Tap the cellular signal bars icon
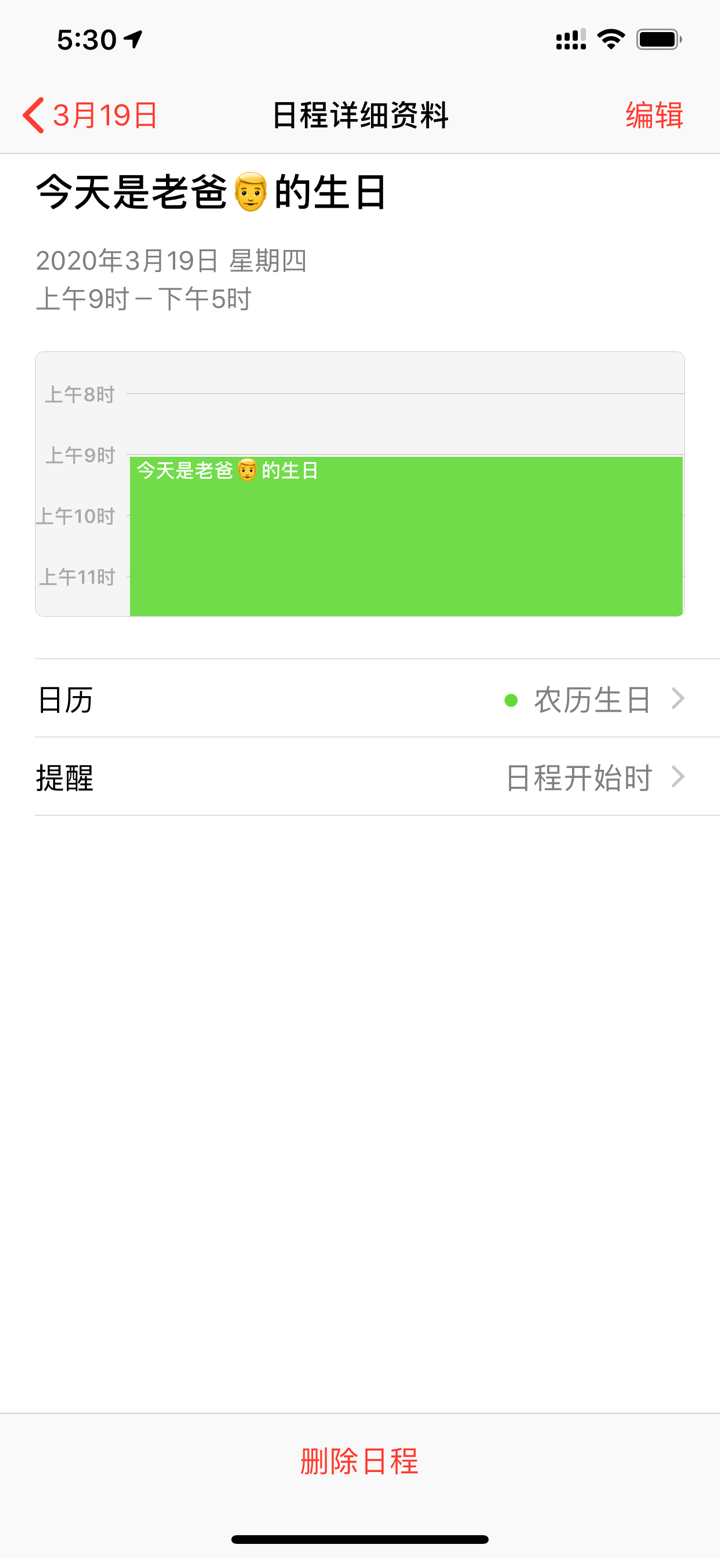Image resolution: width=720 pixels, height=1558 pixels. [568, 38]
